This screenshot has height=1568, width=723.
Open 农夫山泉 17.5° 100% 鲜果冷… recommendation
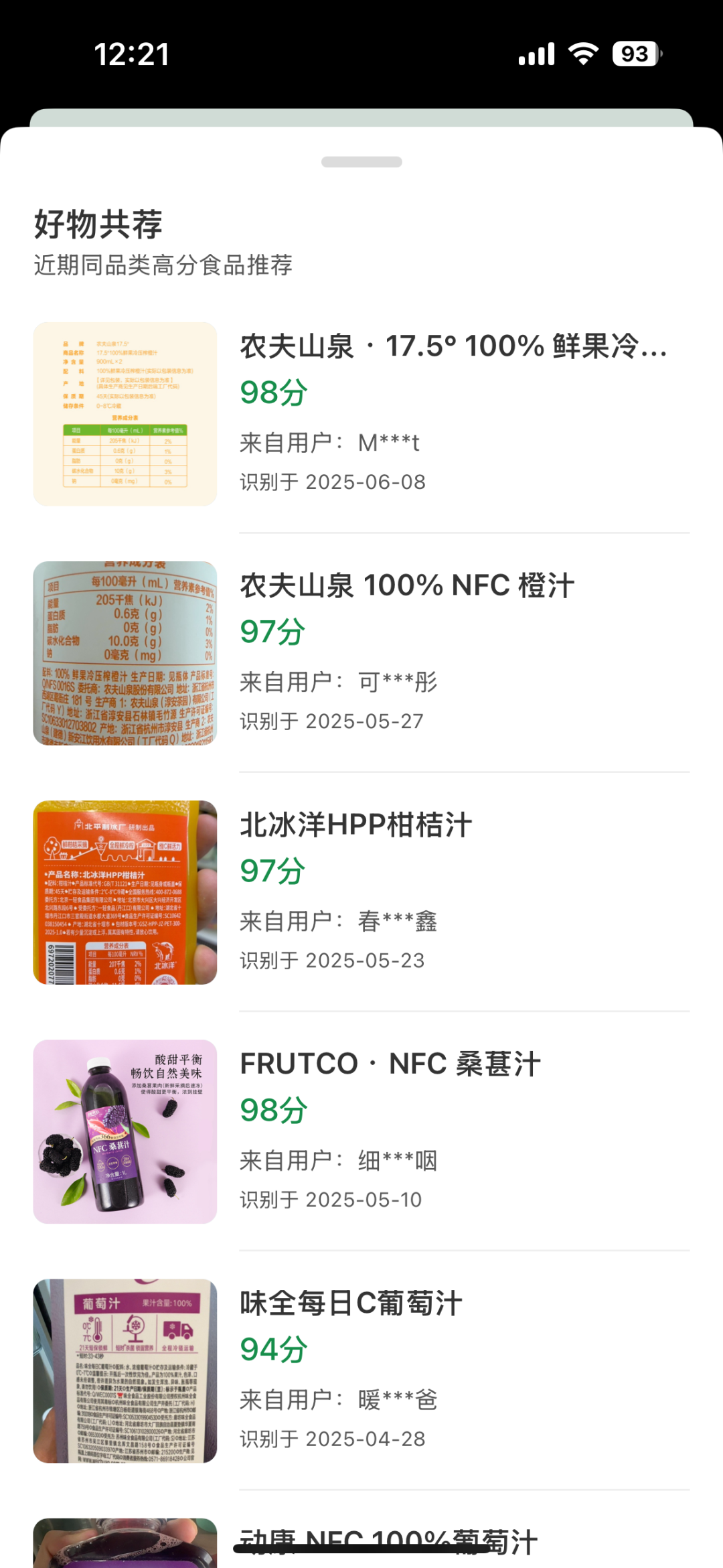pyautogui.click(x=361, y=414)
